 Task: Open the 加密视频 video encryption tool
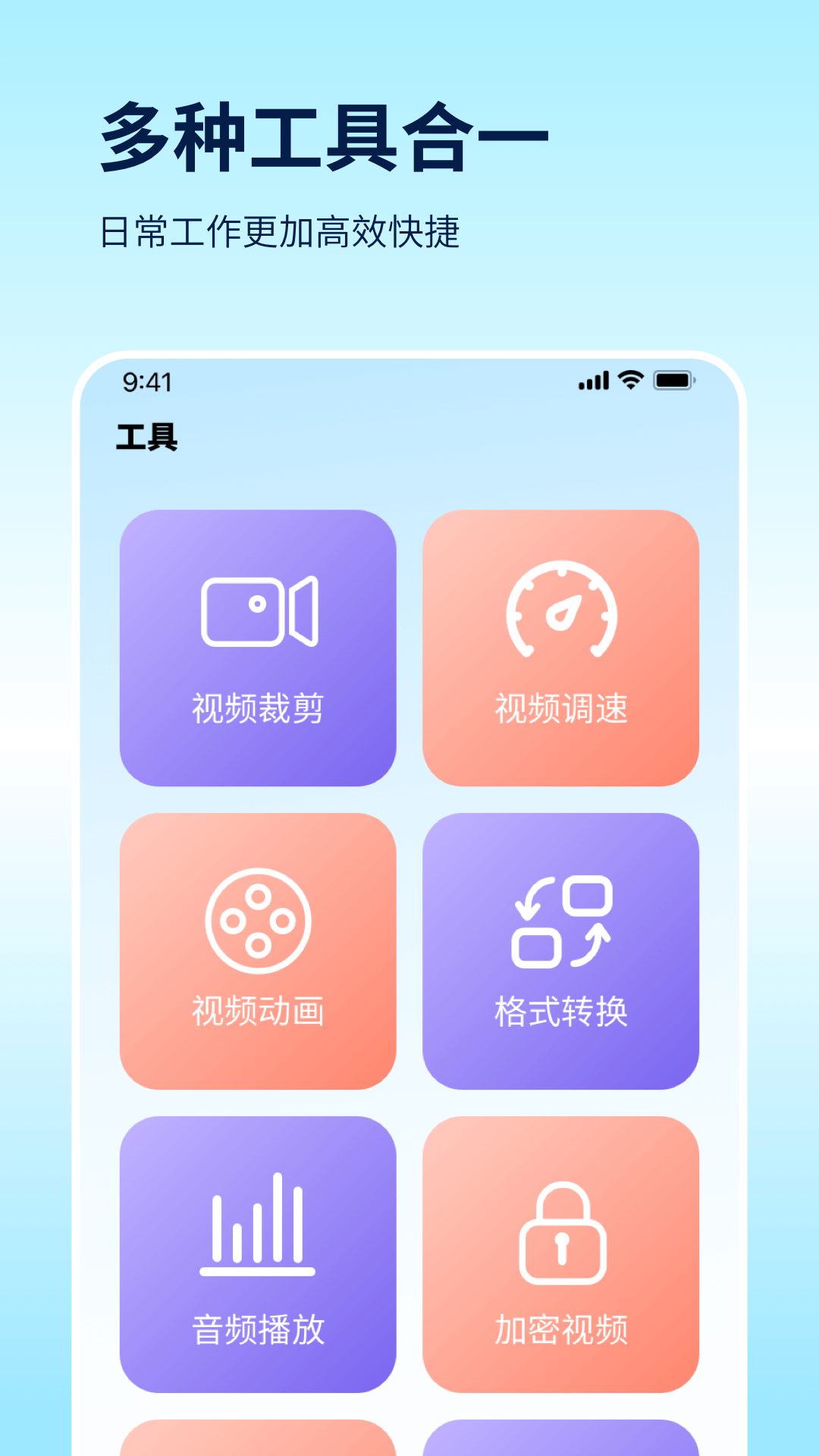click(561, 1251)
